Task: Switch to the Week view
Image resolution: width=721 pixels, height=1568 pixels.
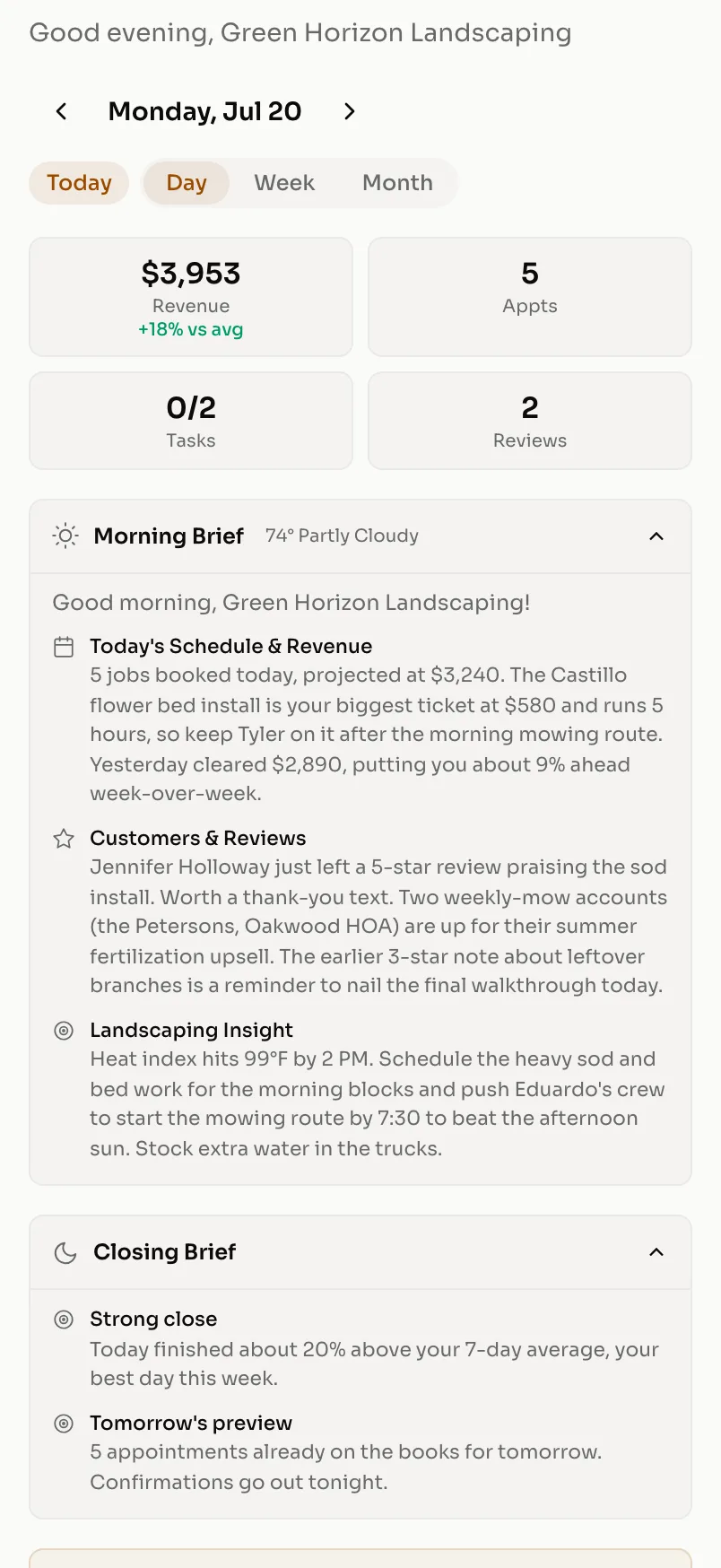Action: click(284, 183)
